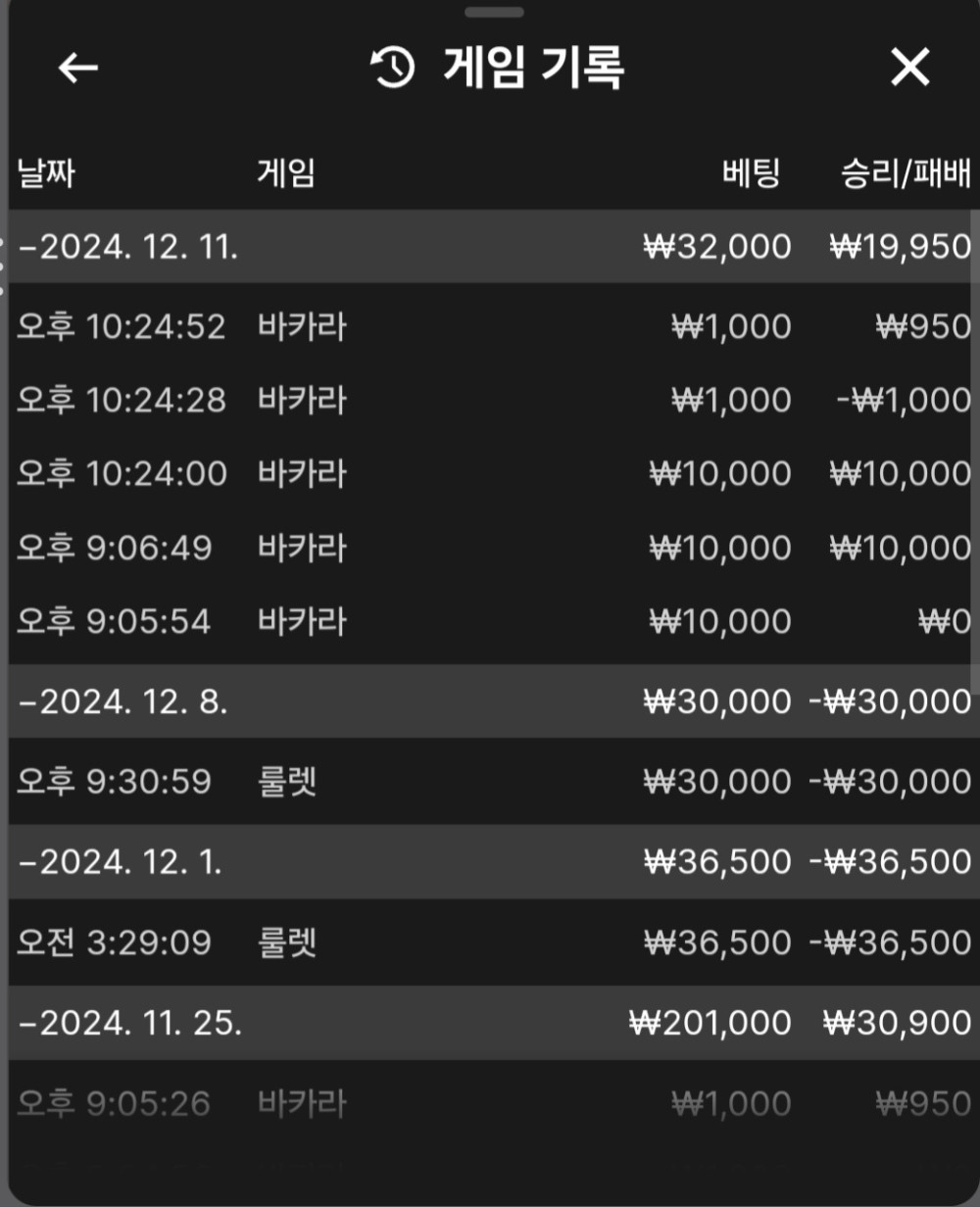Open the 오전 3:29:09 룰렛 record
The width and height of the screenshot is (980, 1207).
[490, 942]
